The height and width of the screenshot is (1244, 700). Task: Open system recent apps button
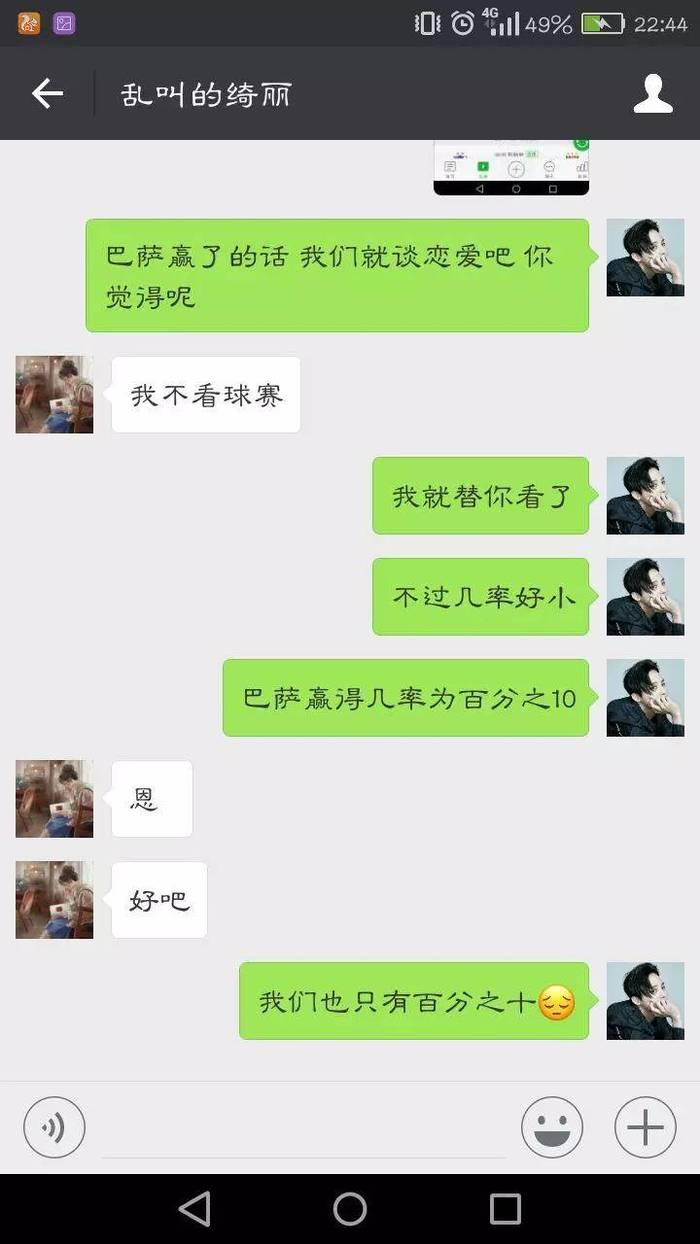(x=505, y=1209)
